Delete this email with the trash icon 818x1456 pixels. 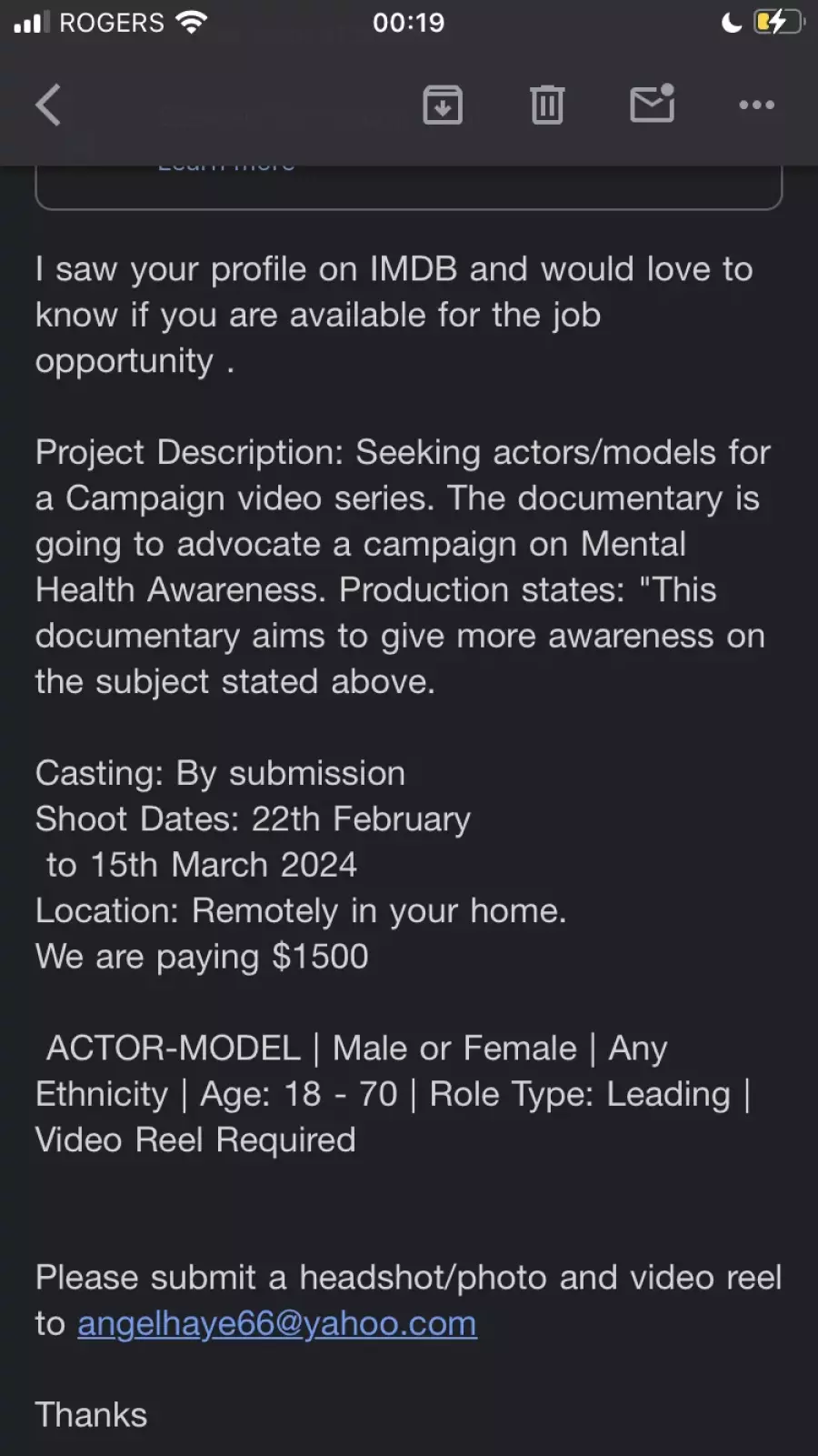pyautogui.click(x=547, y=105)
